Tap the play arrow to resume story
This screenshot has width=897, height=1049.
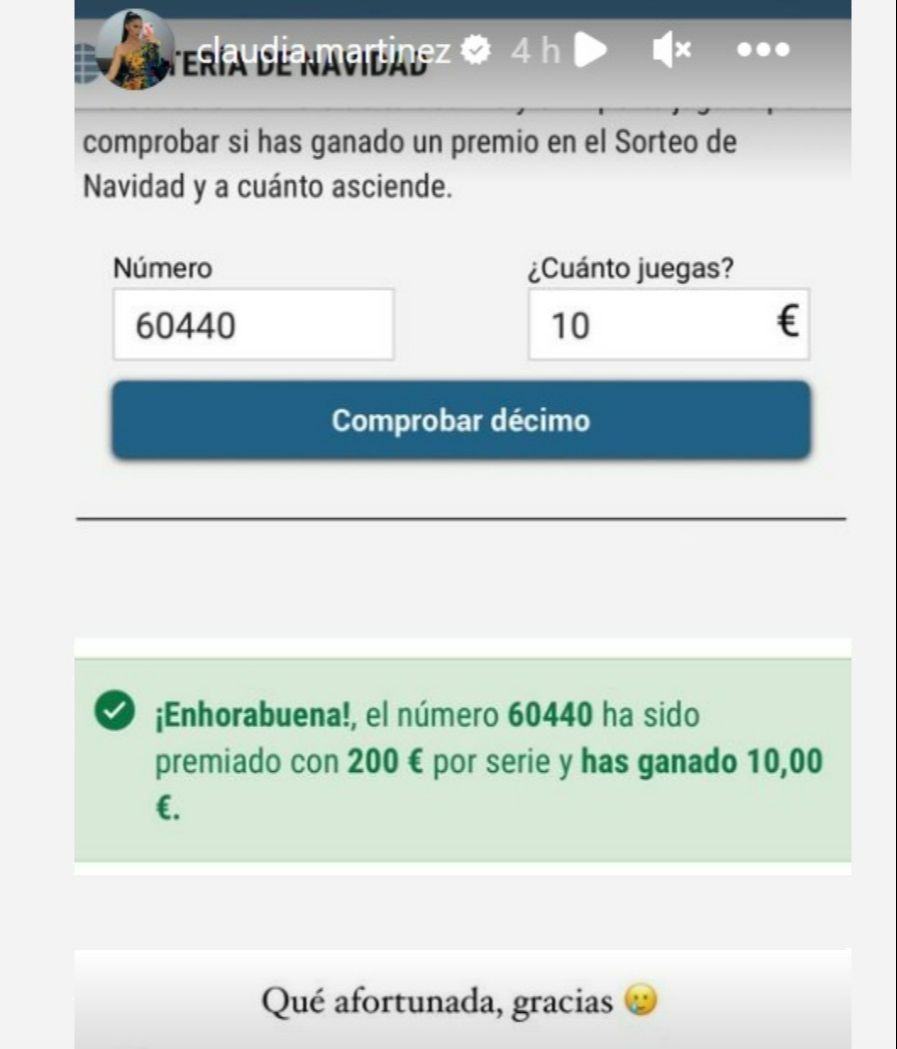[586, 48]
